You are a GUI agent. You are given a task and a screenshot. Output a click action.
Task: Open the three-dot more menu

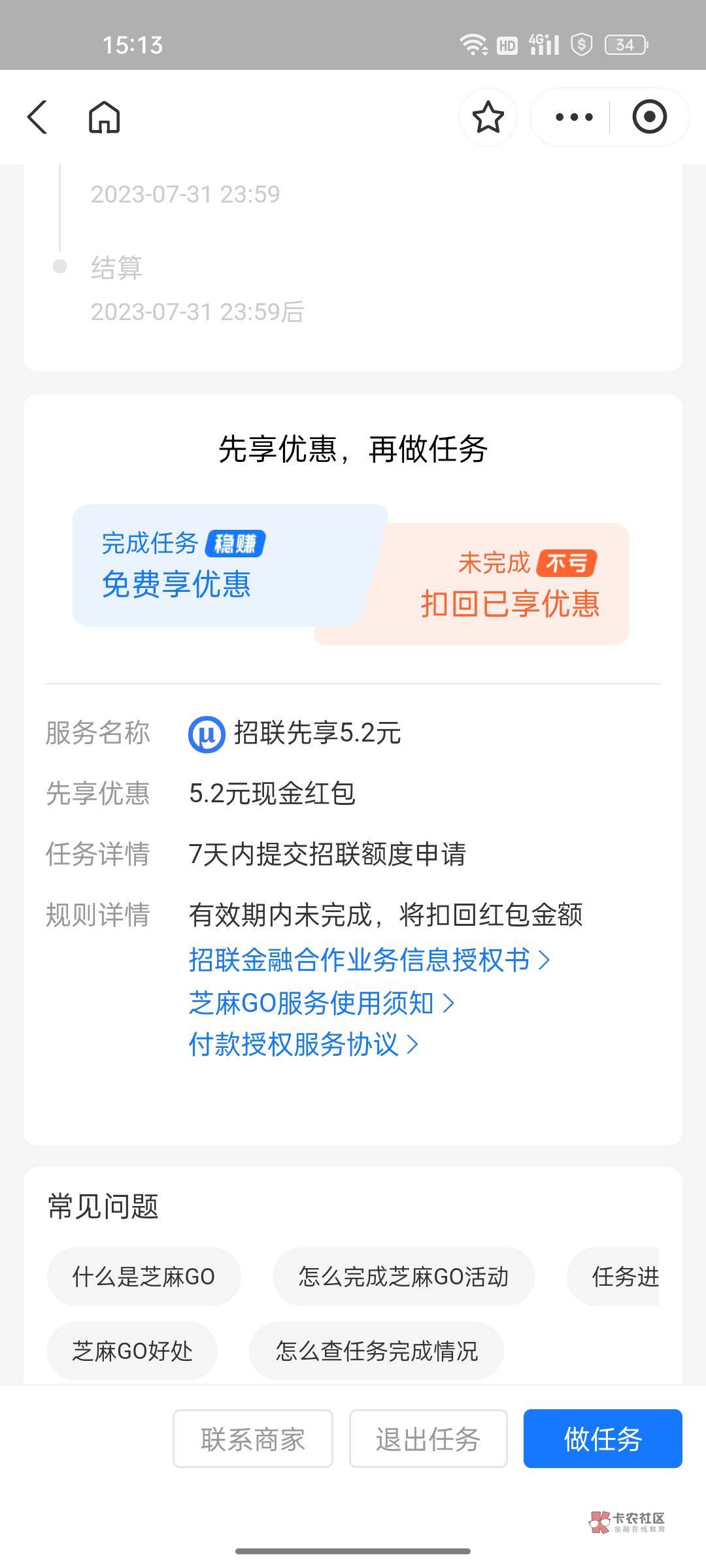tap(574, 118)
